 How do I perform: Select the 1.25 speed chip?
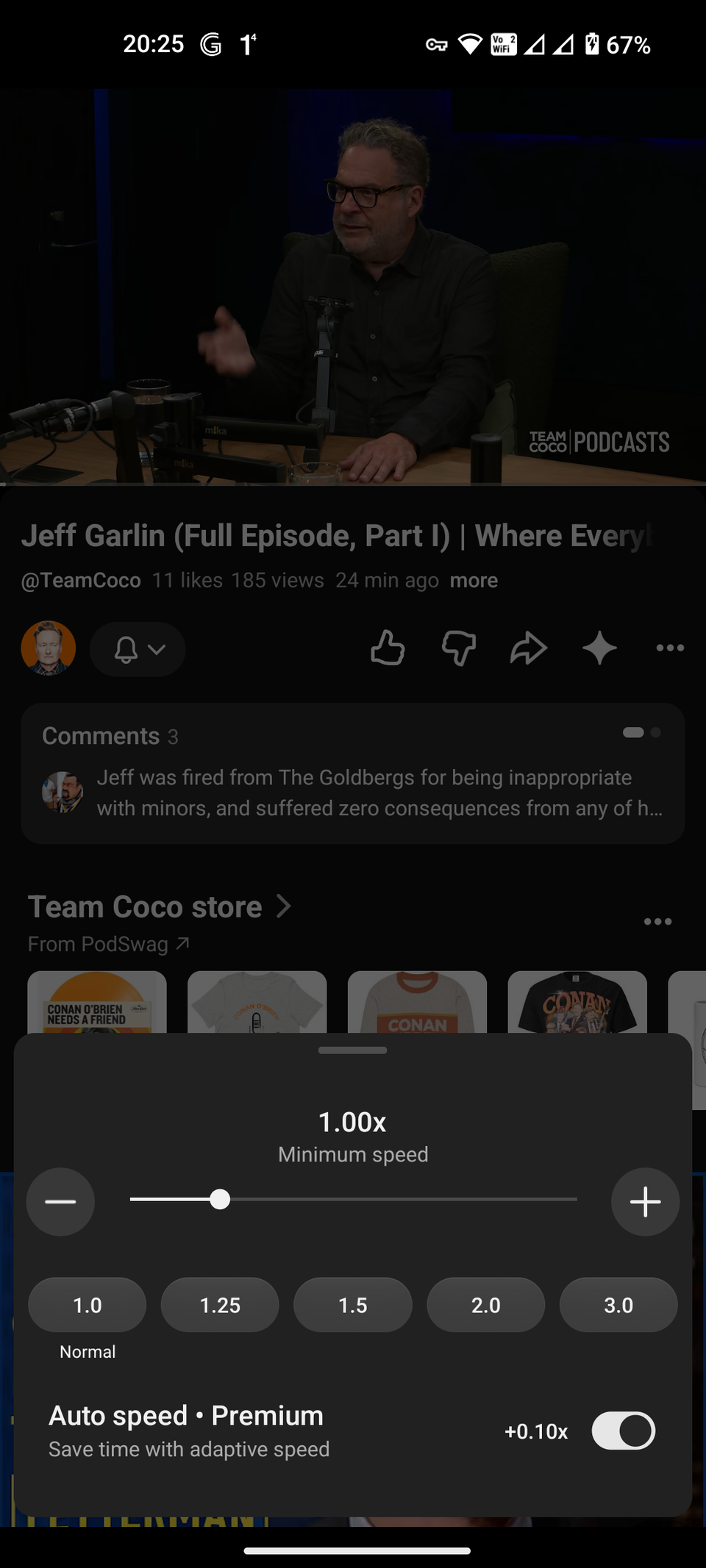coord(220,1305)
